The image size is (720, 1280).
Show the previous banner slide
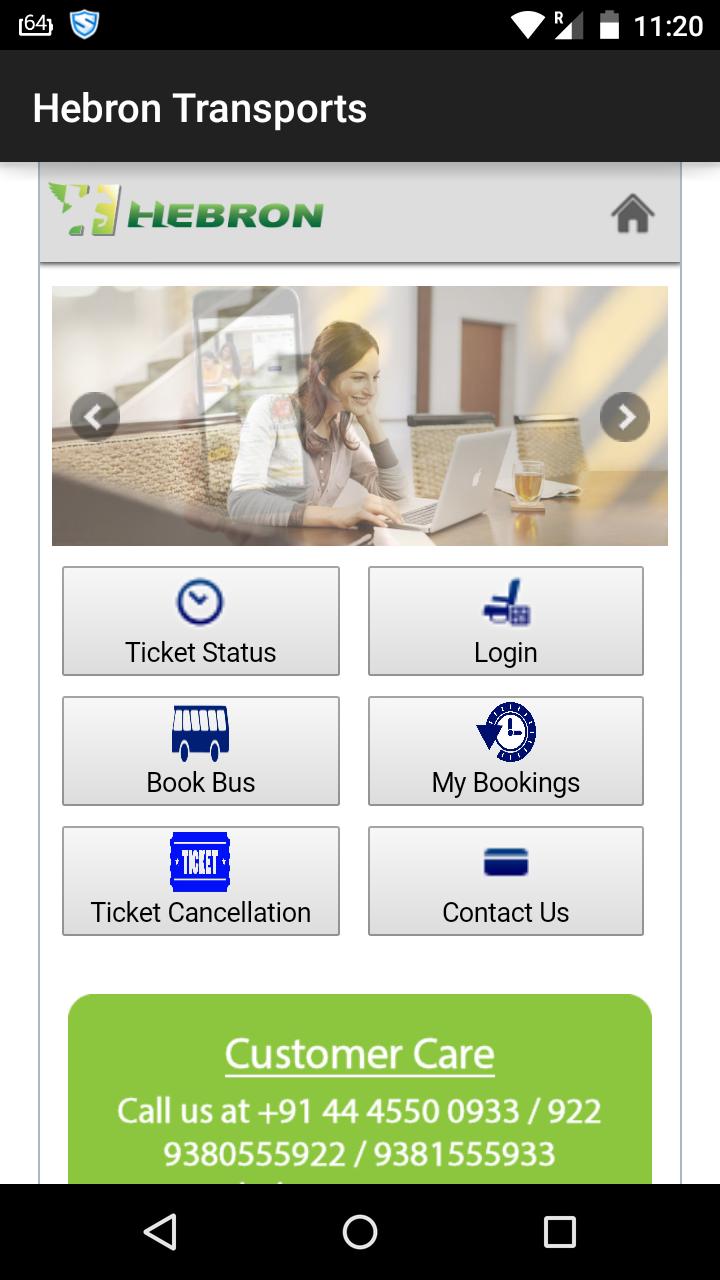pos(95,416)
